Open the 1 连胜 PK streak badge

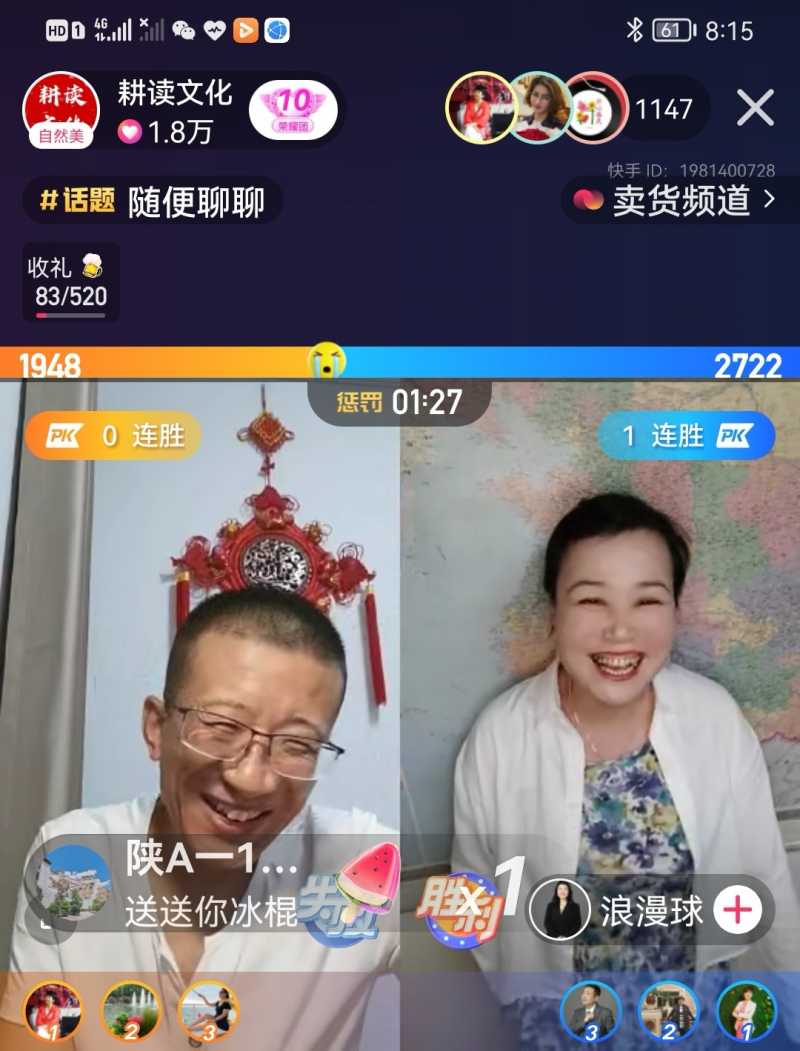coord(687,436)
